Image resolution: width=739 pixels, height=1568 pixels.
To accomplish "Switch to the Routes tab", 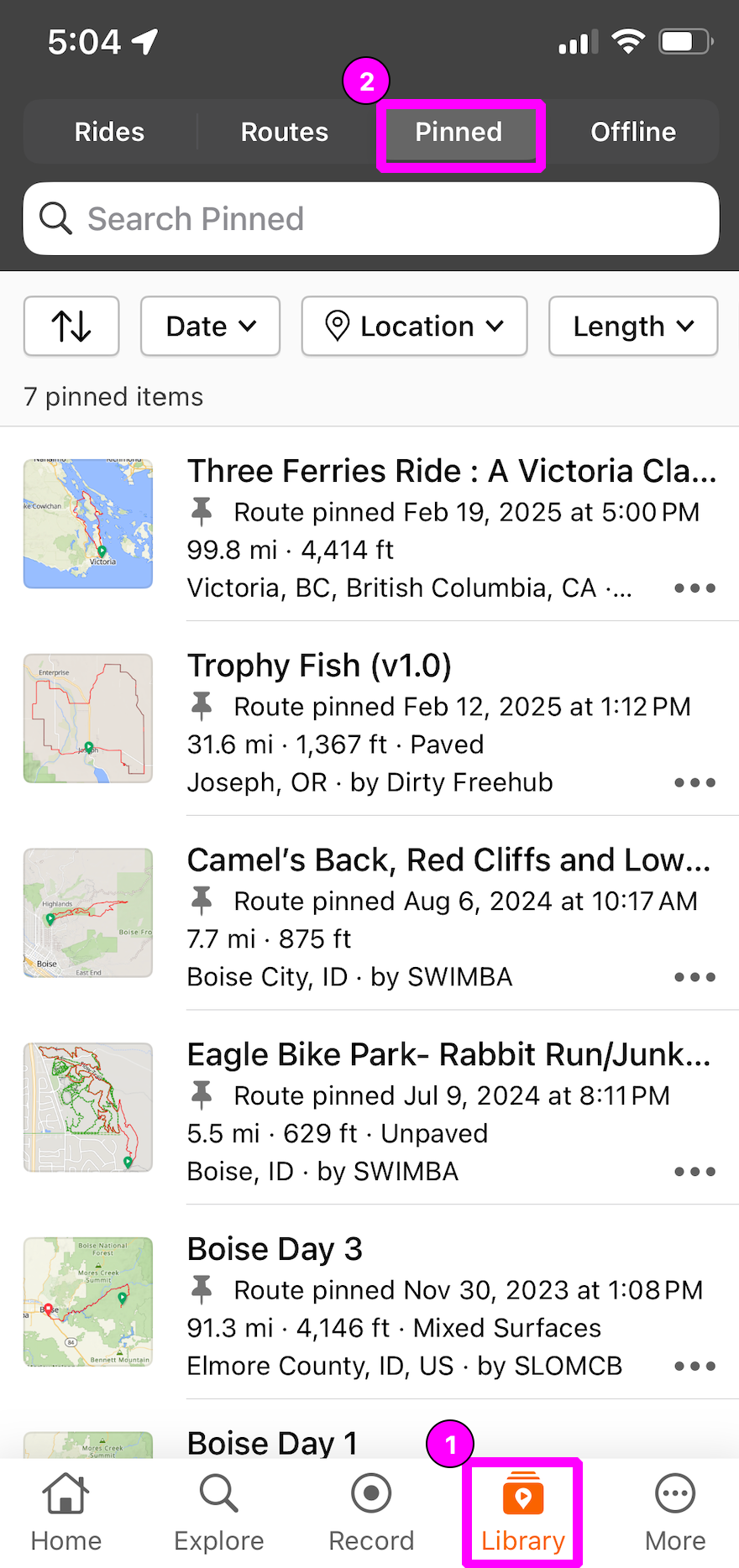I will click(285, 132).
